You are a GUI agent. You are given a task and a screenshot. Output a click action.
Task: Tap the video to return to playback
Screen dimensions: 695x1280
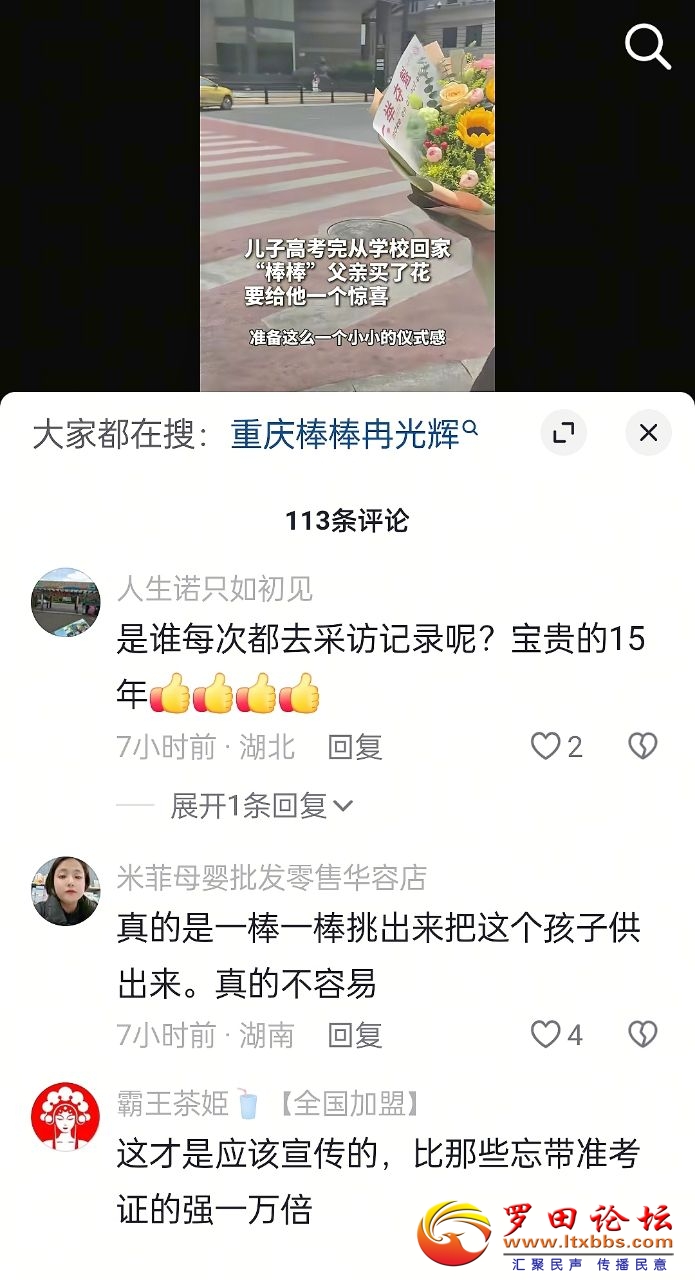[347, 200]
